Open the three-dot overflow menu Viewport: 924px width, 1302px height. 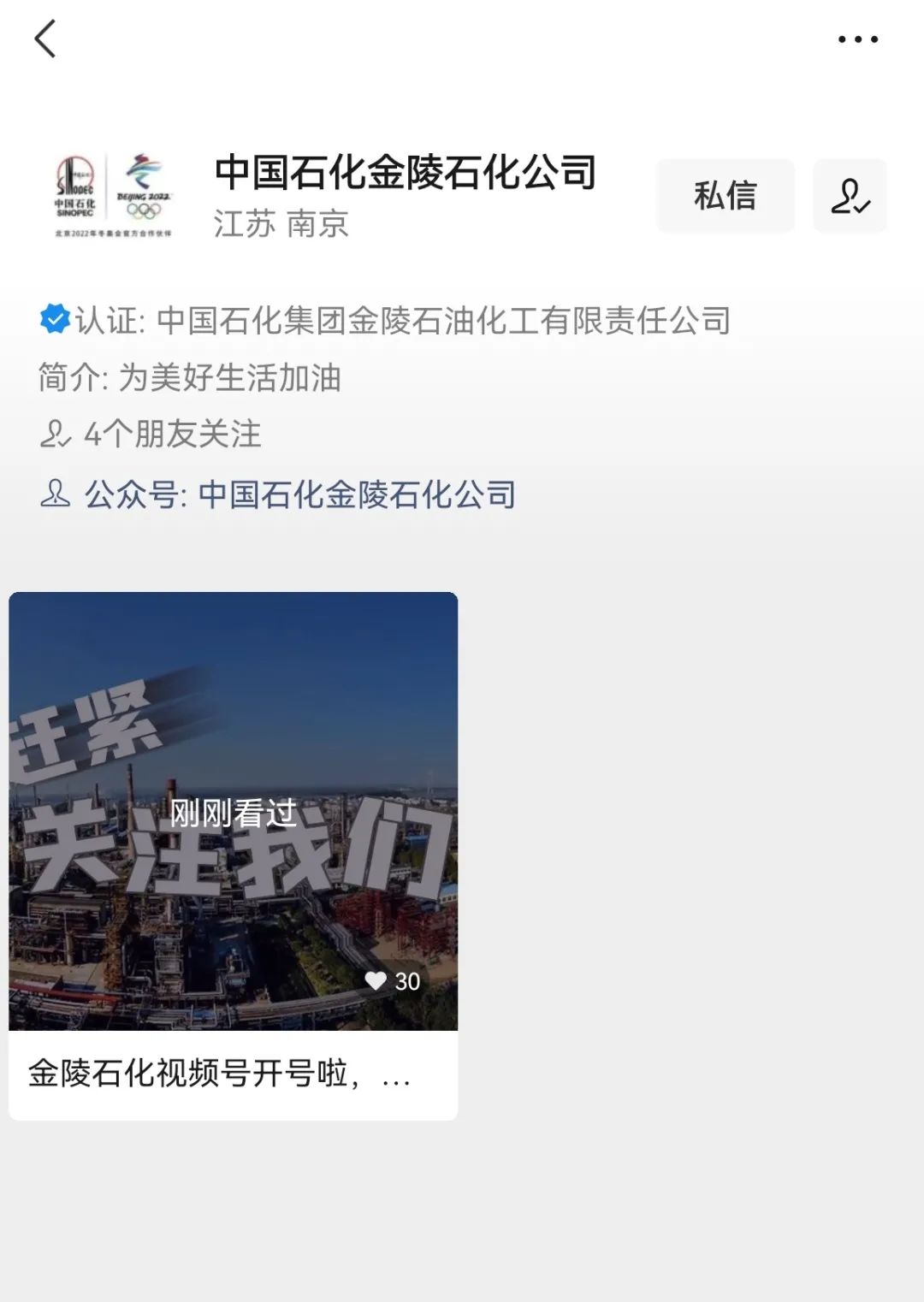[857, 39]
